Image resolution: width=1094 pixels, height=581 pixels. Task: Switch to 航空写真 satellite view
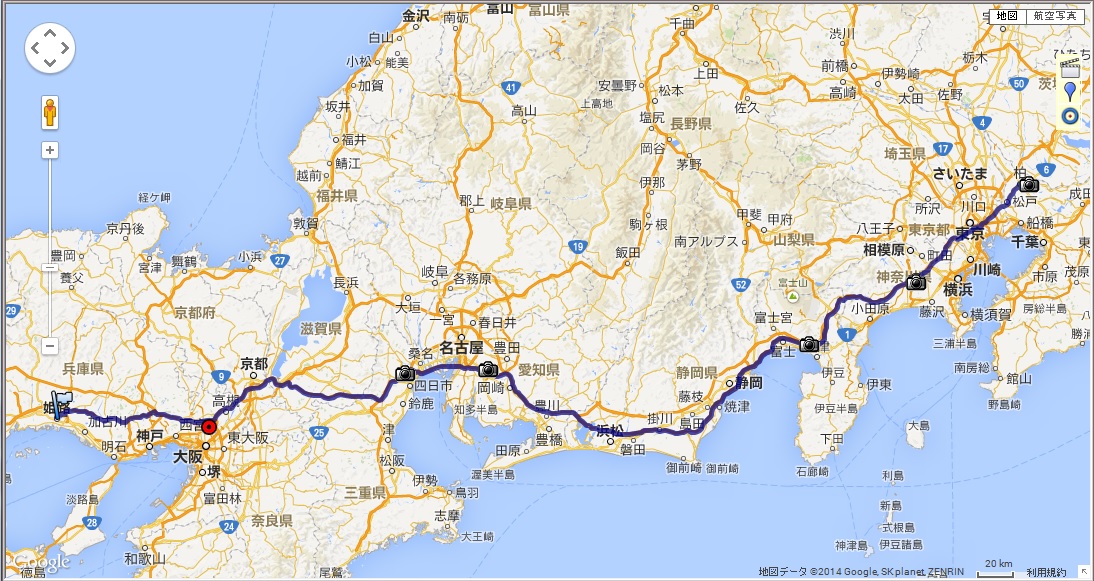(1056, 16)
